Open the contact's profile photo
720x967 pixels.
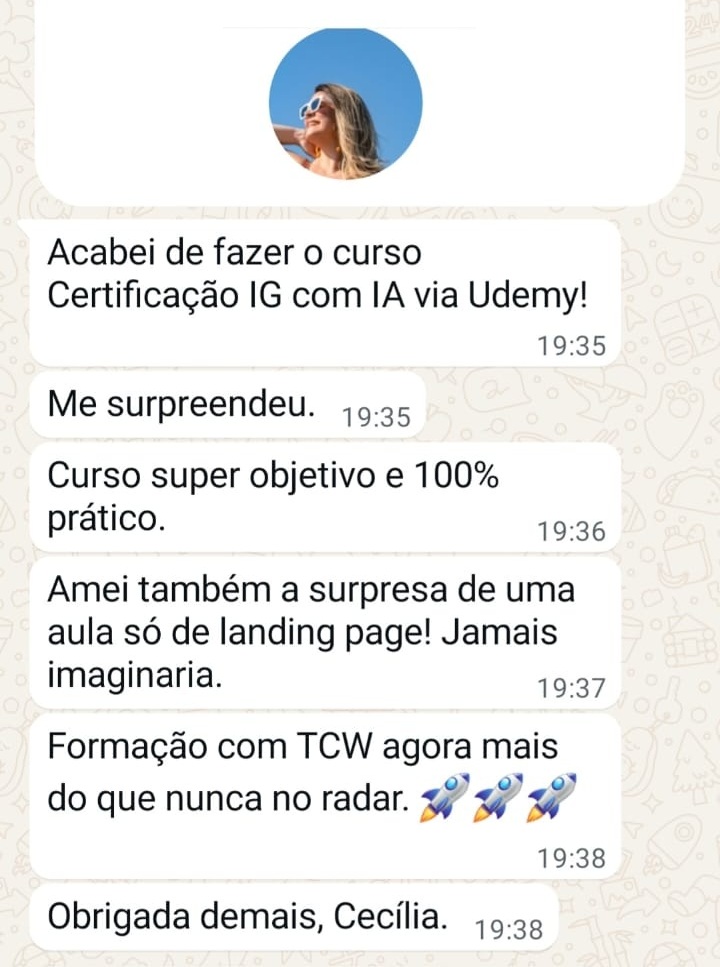click(345, 104)
